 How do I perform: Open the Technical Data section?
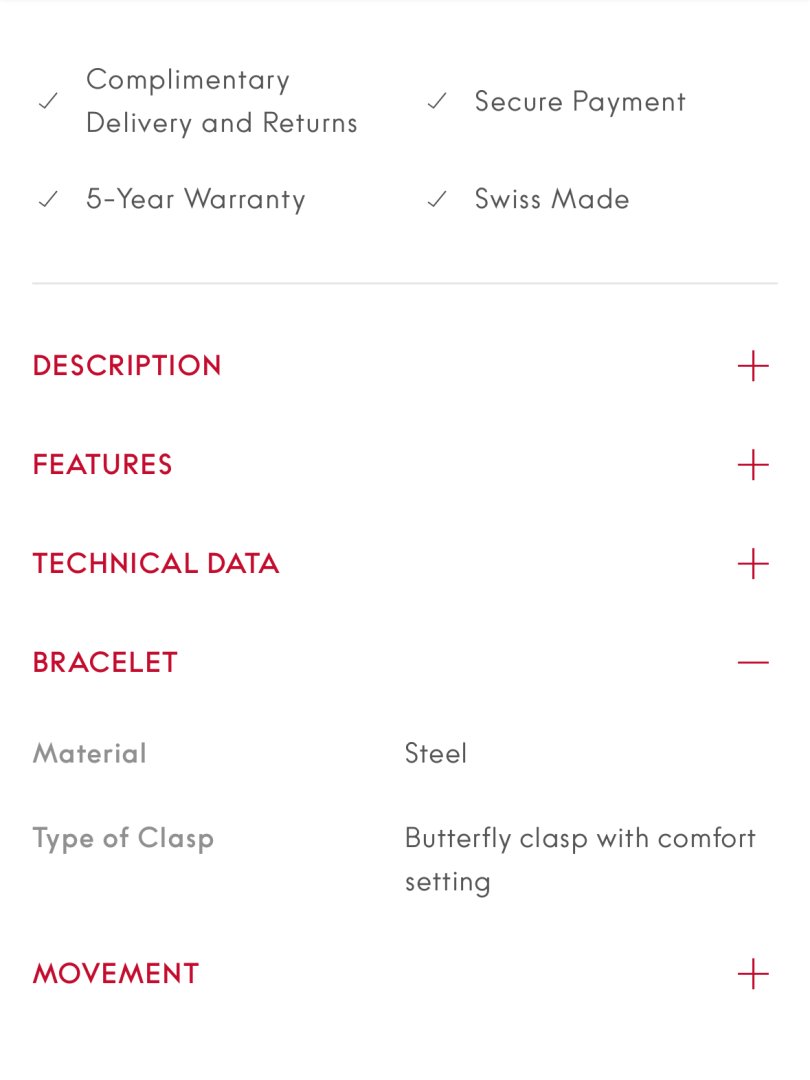point(752,564)
